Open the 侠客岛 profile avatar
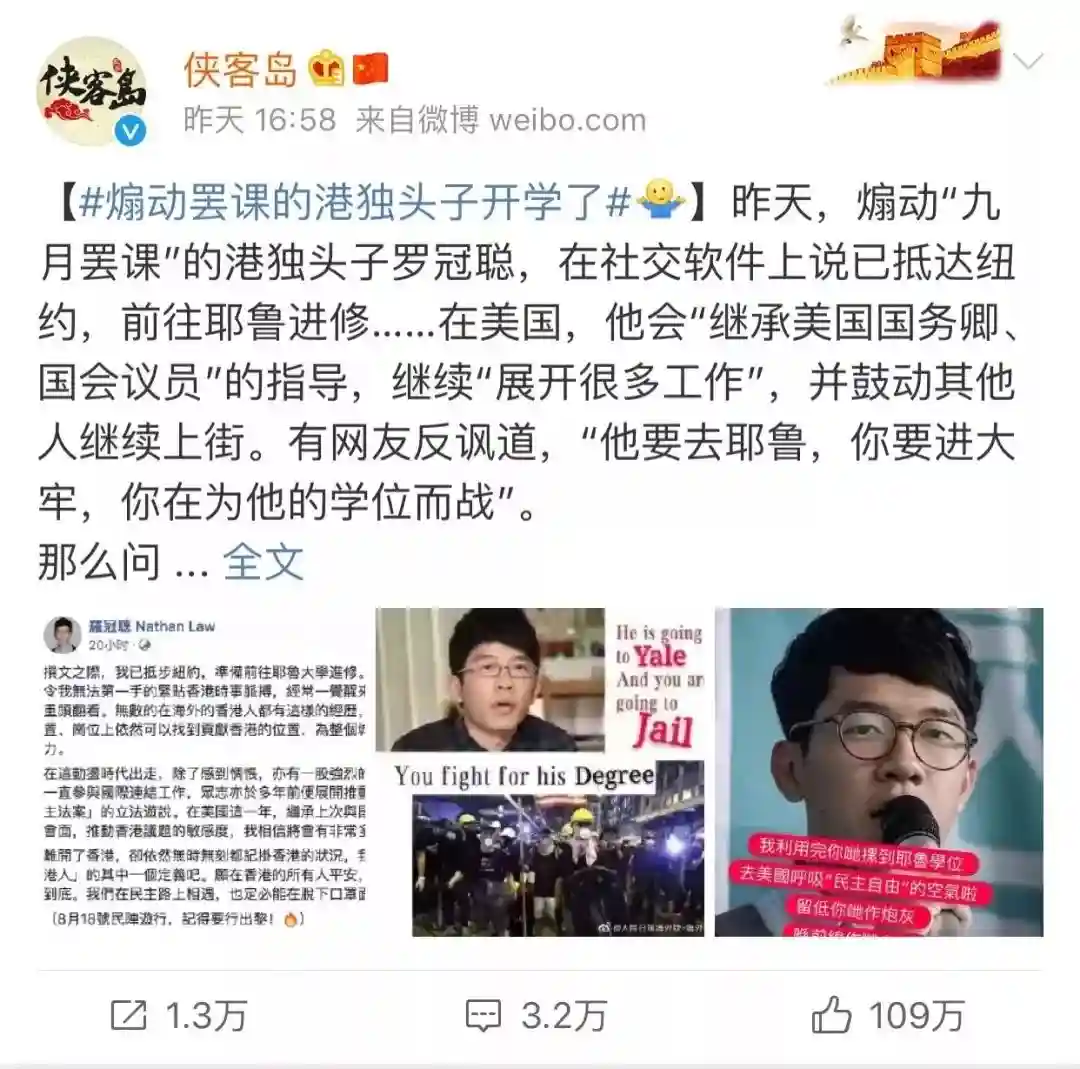The image size is (1080, 1069). click(x=92, y=92)
